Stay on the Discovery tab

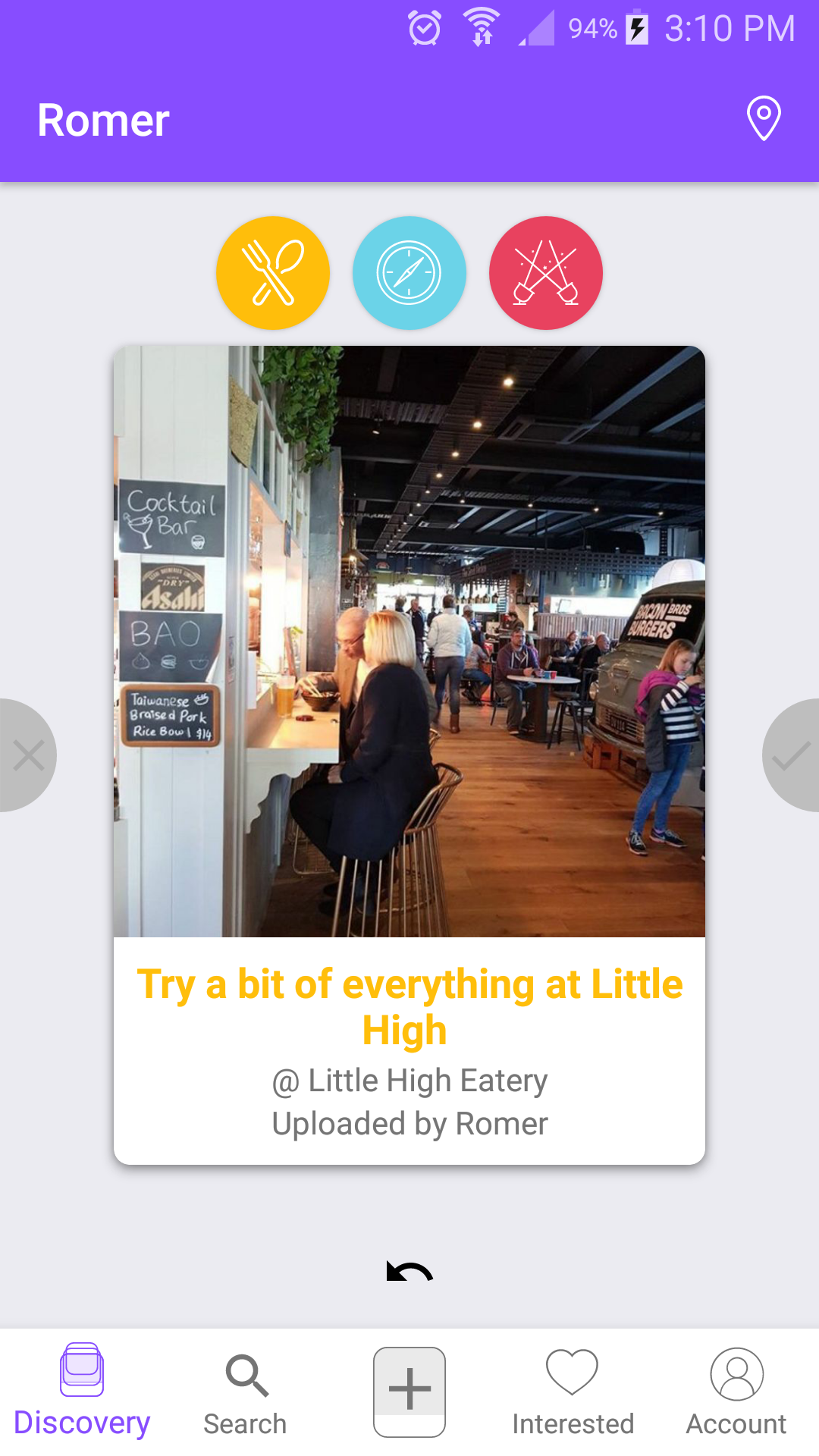point(82,1392)
